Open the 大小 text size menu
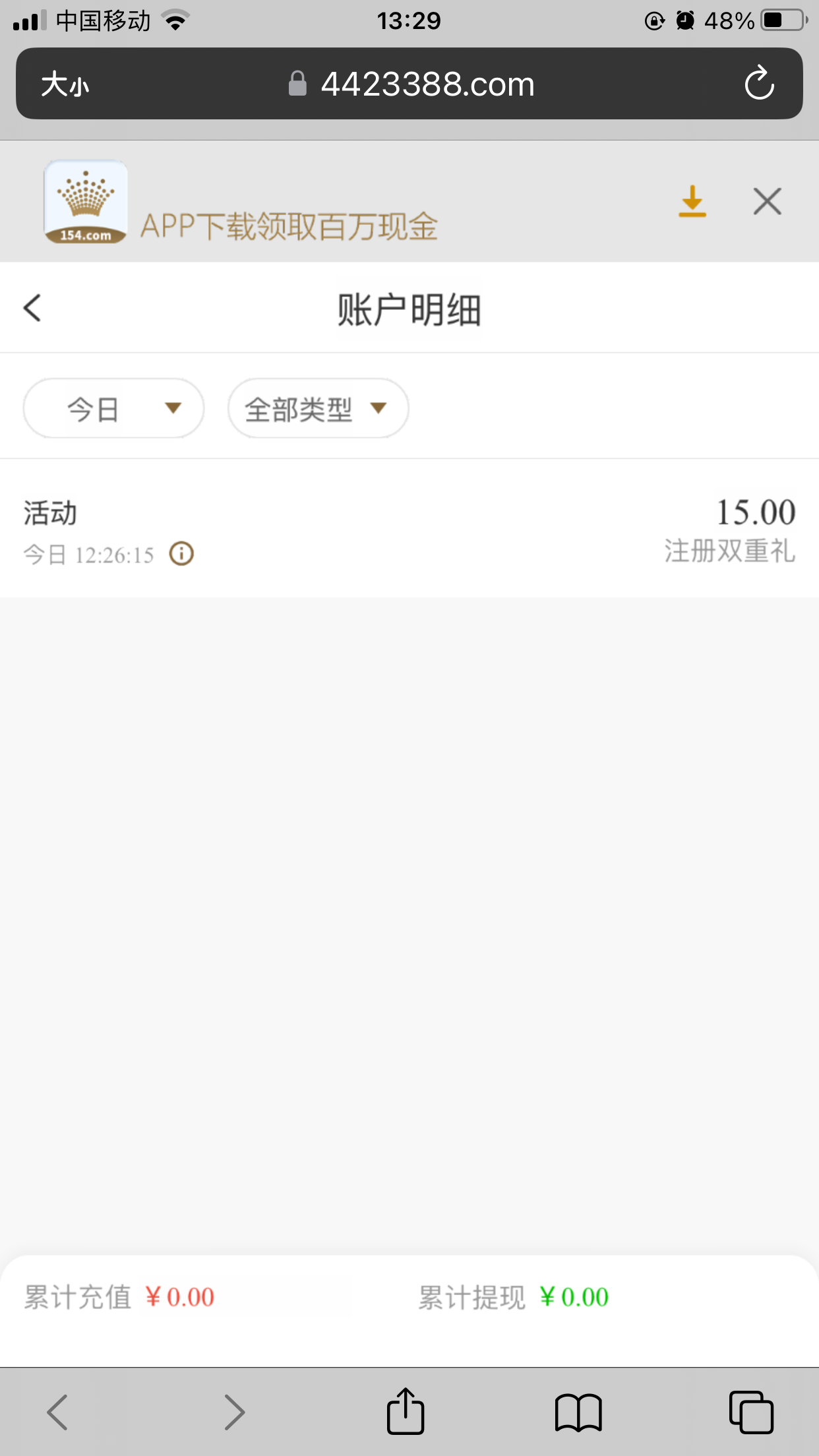Image resolution: width=819 pixels, height=1456 pixels. [65, 84]
